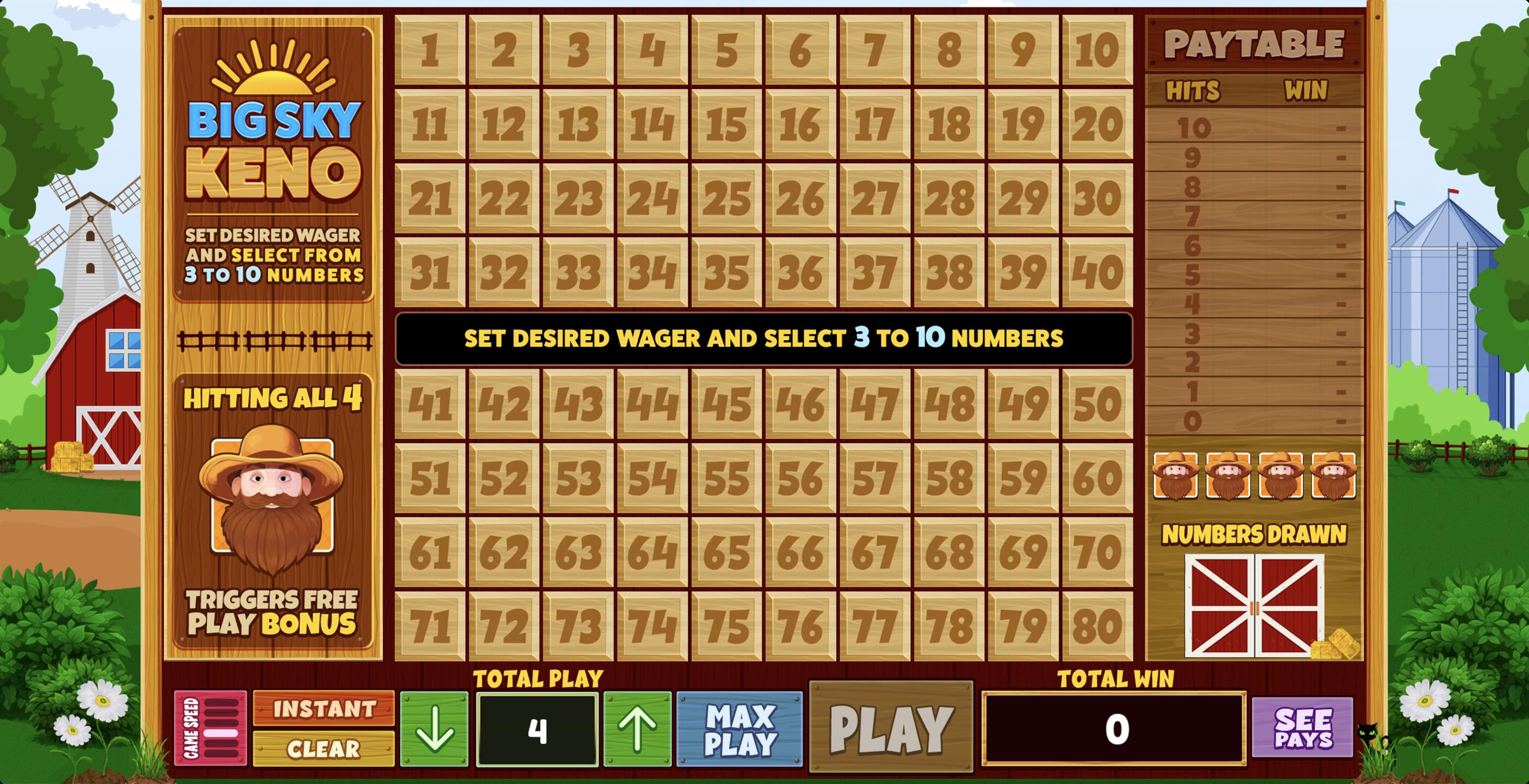
Task: Change the game speed setting
Action: [211, 728]
